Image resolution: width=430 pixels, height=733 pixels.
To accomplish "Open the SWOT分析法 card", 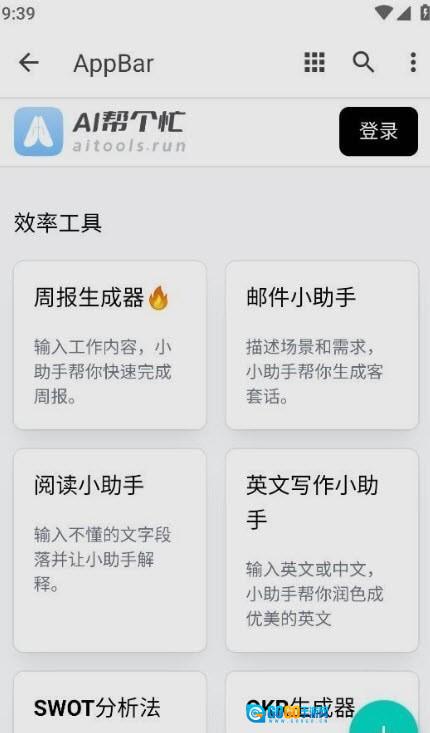I will [x=110, y=703].
